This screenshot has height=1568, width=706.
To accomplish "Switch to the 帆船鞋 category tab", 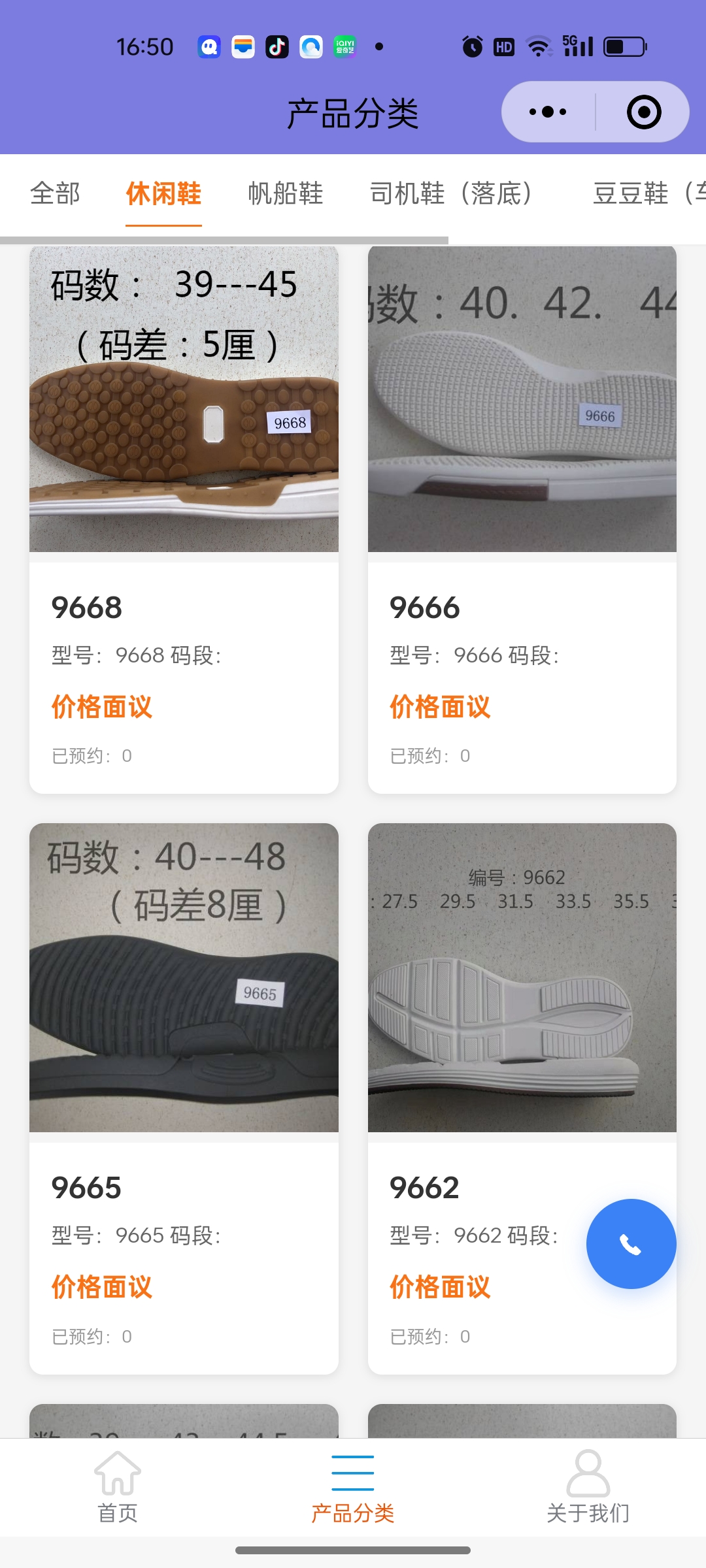I will tap(286, 193).
